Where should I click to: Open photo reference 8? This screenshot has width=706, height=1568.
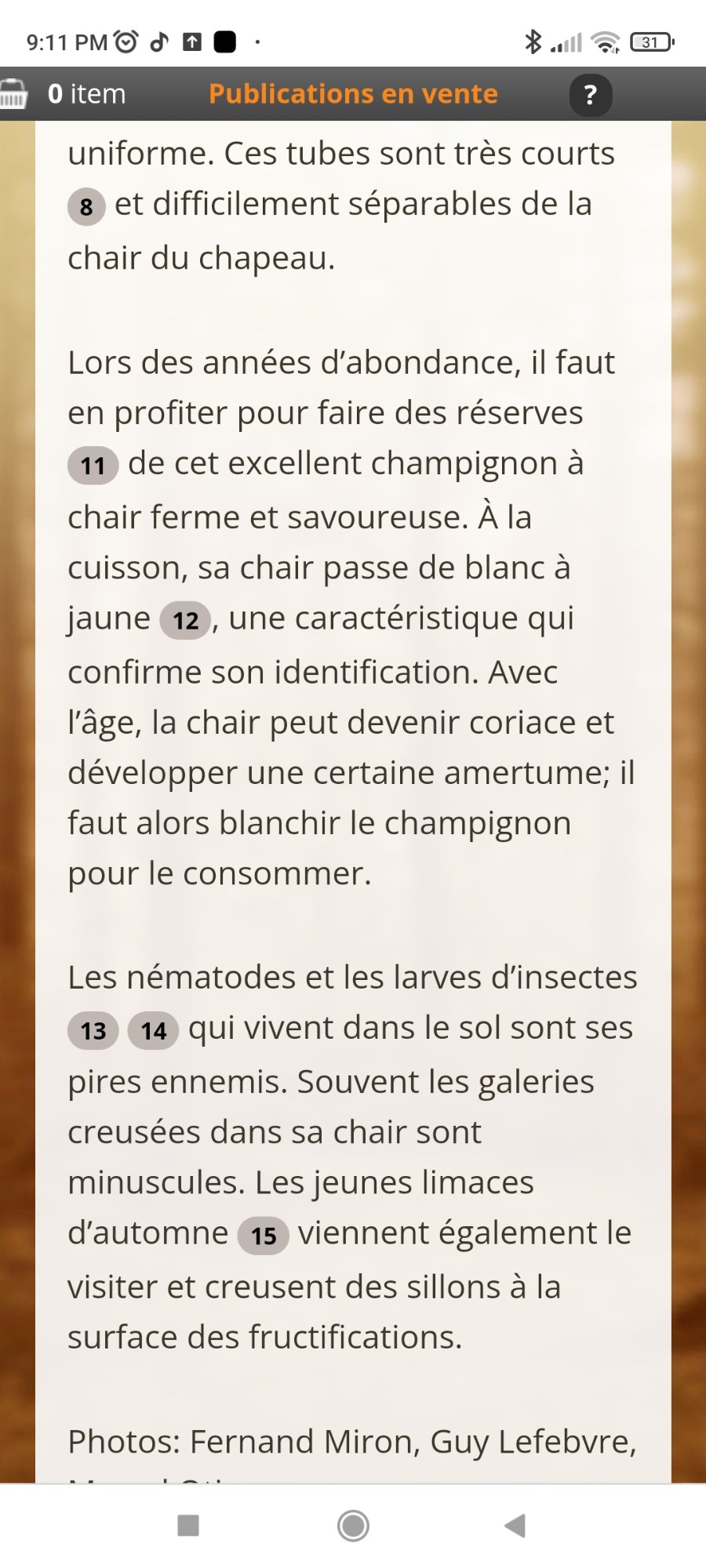coord(86,207)
